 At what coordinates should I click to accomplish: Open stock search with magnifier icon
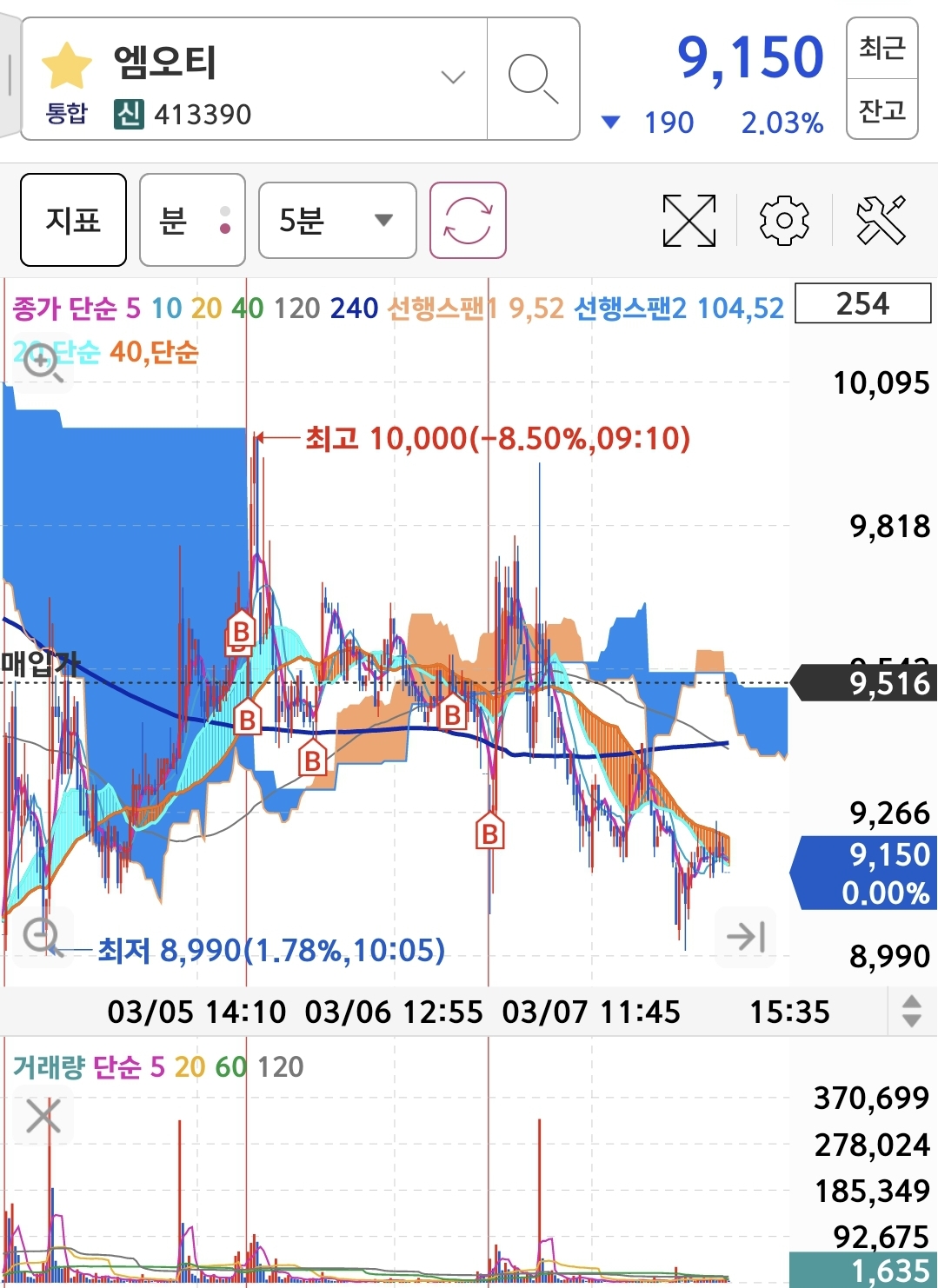(x=533, y=78)
